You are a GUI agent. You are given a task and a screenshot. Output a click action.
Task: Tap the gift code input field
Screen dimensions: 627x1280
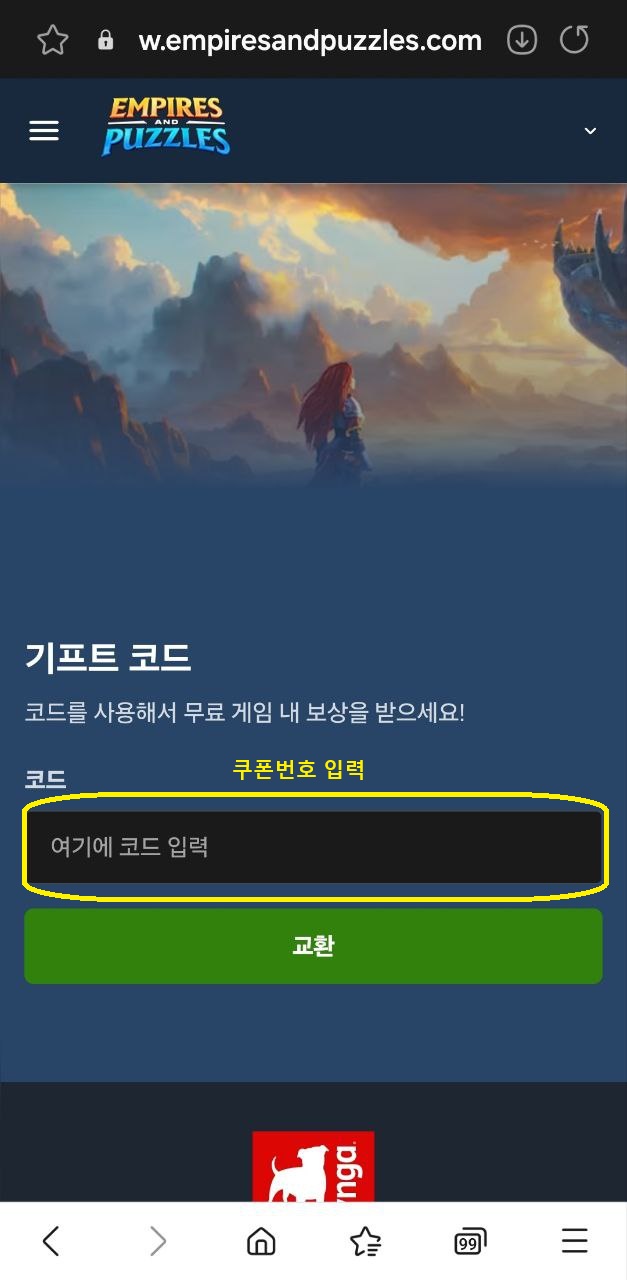pyautogui.click(x=313, y=847)
